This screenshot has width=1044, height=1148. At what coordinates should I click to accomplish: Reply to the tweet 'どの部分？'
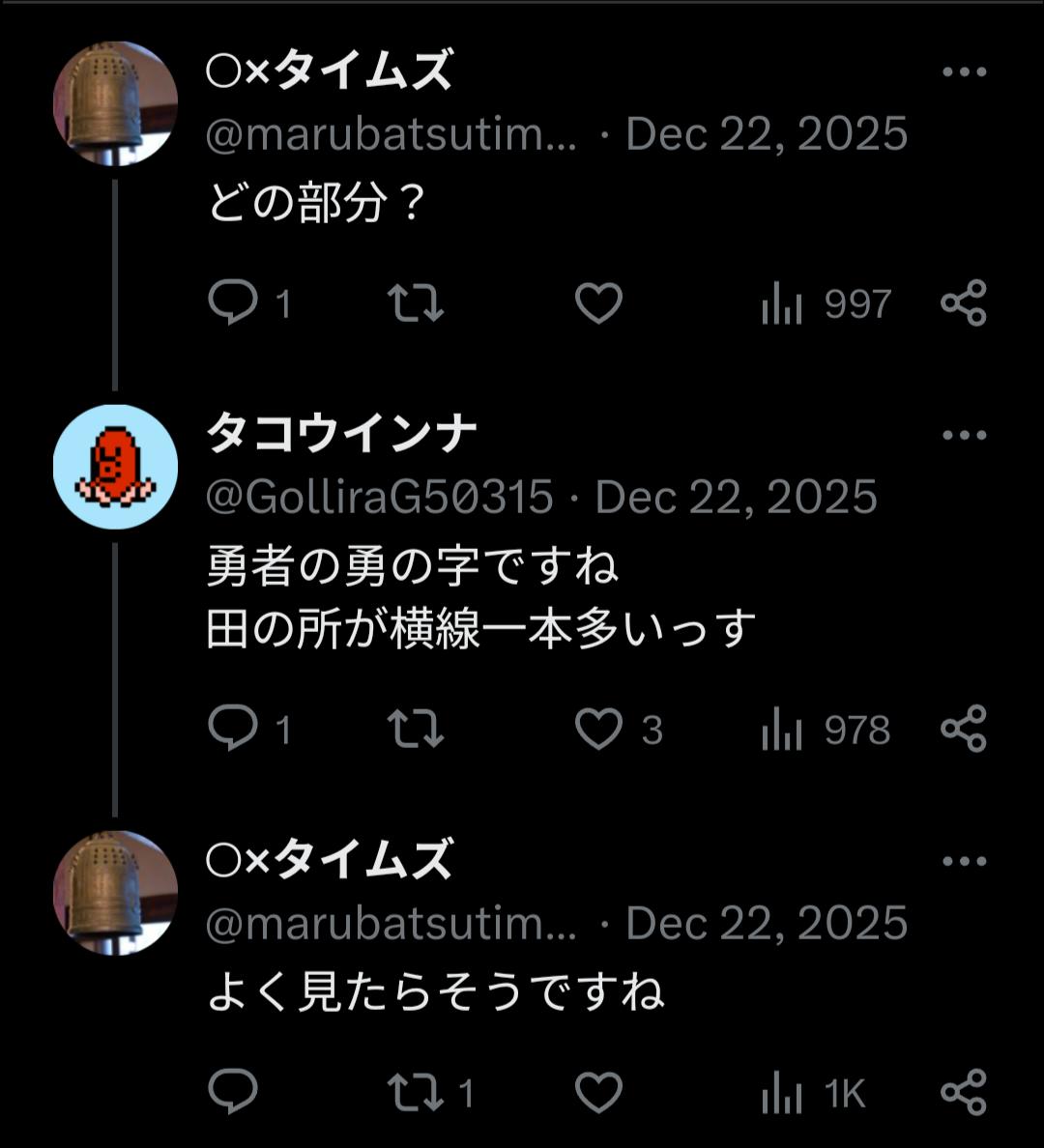tap(234, 303)
